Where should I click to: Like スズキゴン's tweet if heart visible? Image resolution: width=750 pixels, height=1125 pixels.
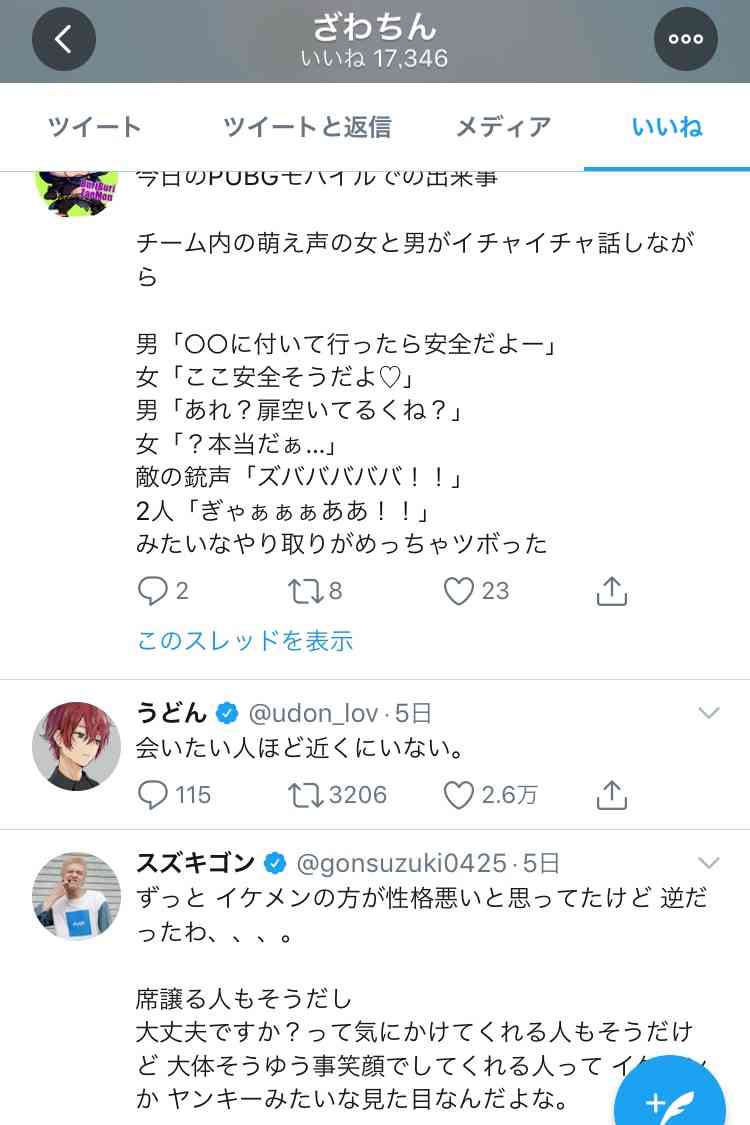click(x=459, y=1120)
